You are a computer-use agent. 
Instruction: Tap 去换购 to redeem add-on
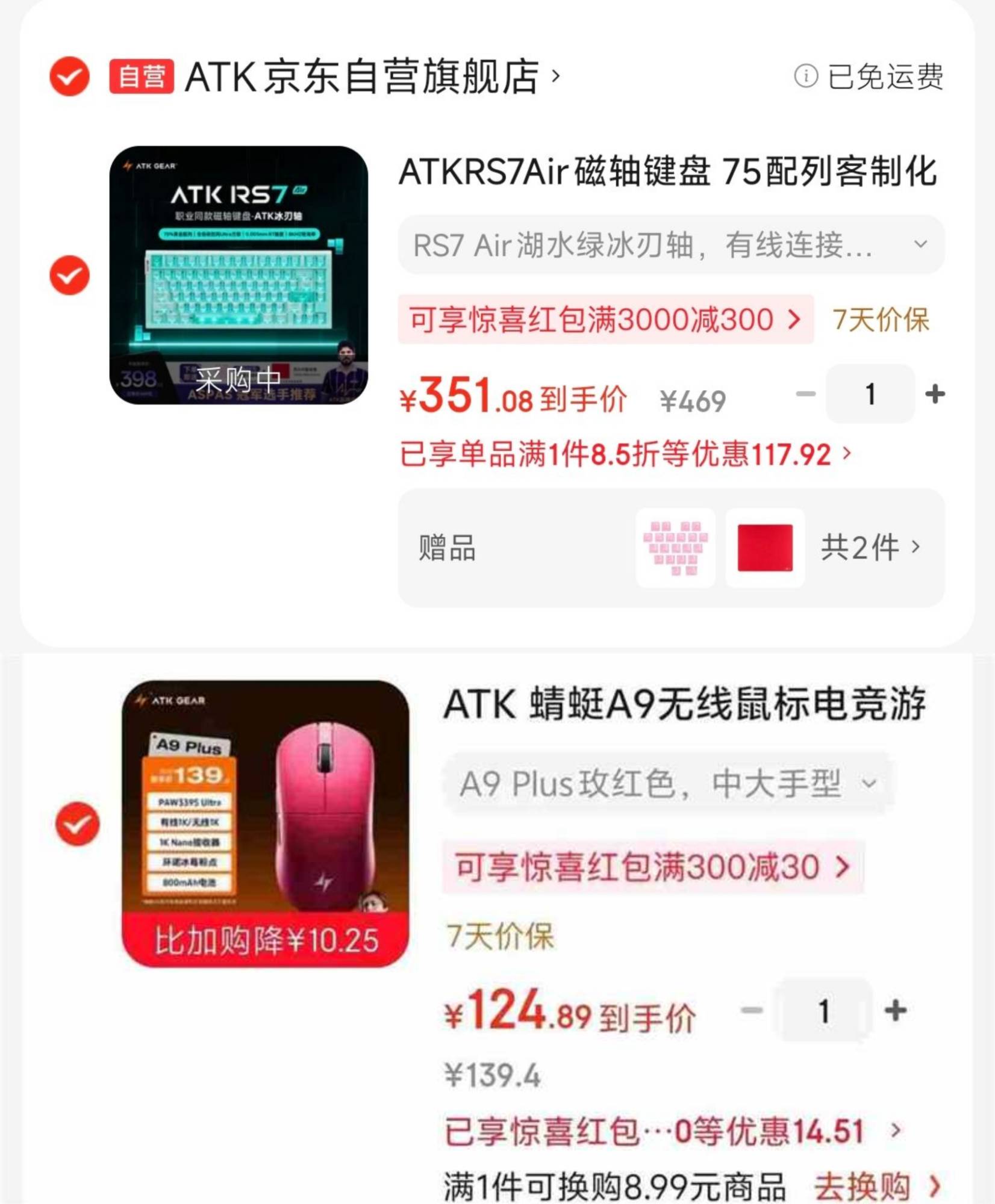click(x=876, y=1187)
